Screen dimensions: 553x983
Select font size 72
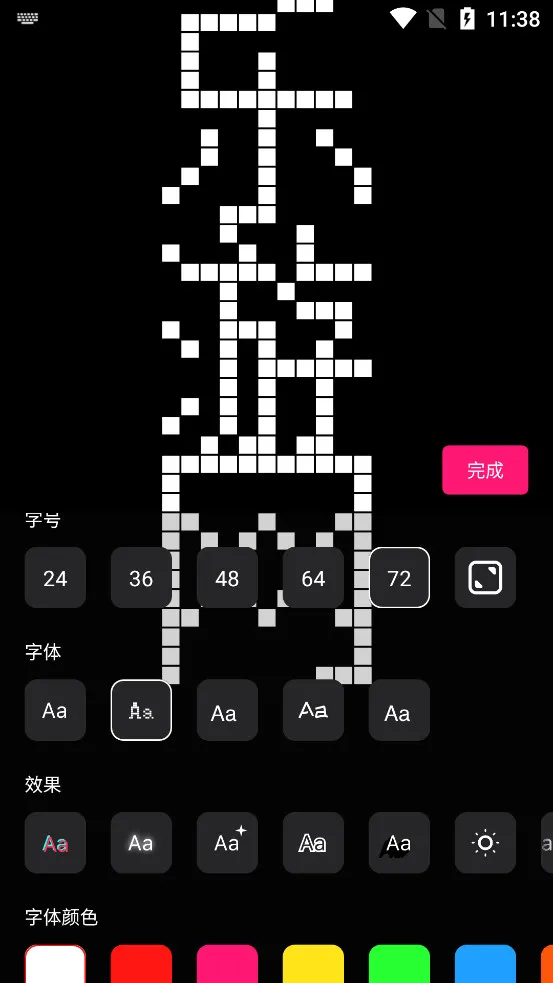click(x=399, y=577)
